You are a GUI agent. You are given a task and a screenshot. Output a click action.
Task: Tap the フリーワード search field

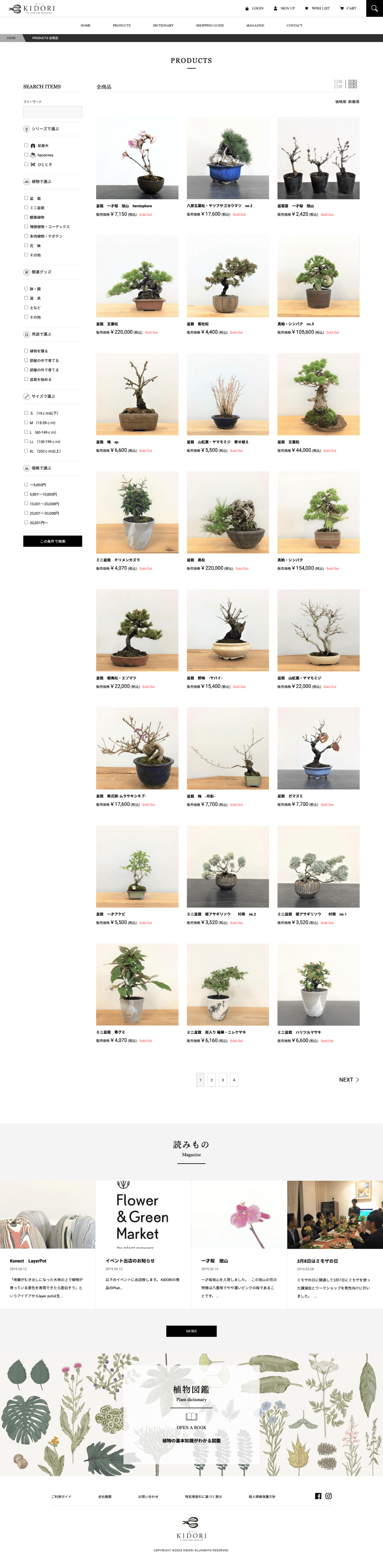point(52,112)
